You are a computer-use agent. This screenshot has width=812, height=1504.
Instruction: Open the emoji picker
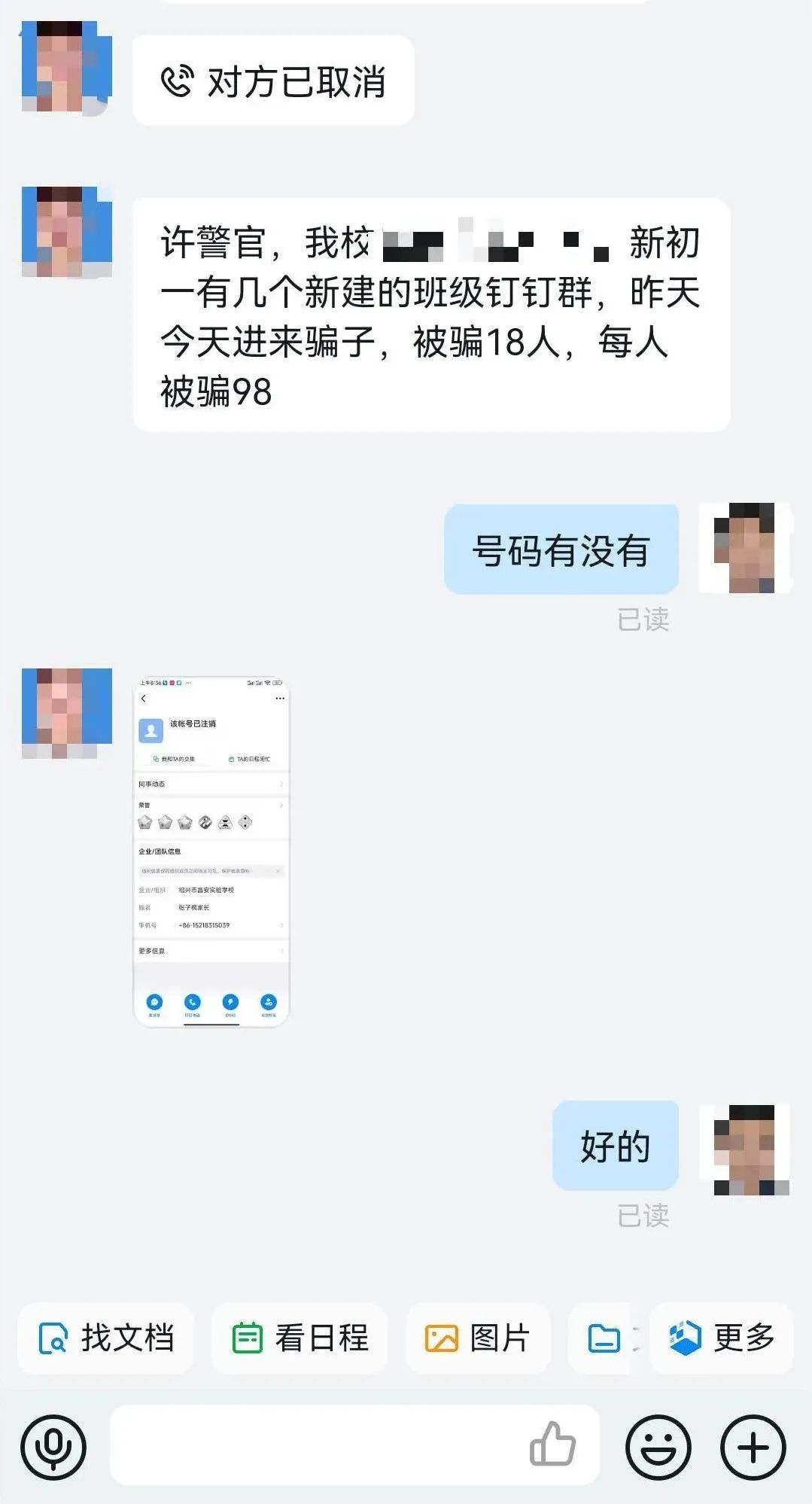(x=658, y=1447)
